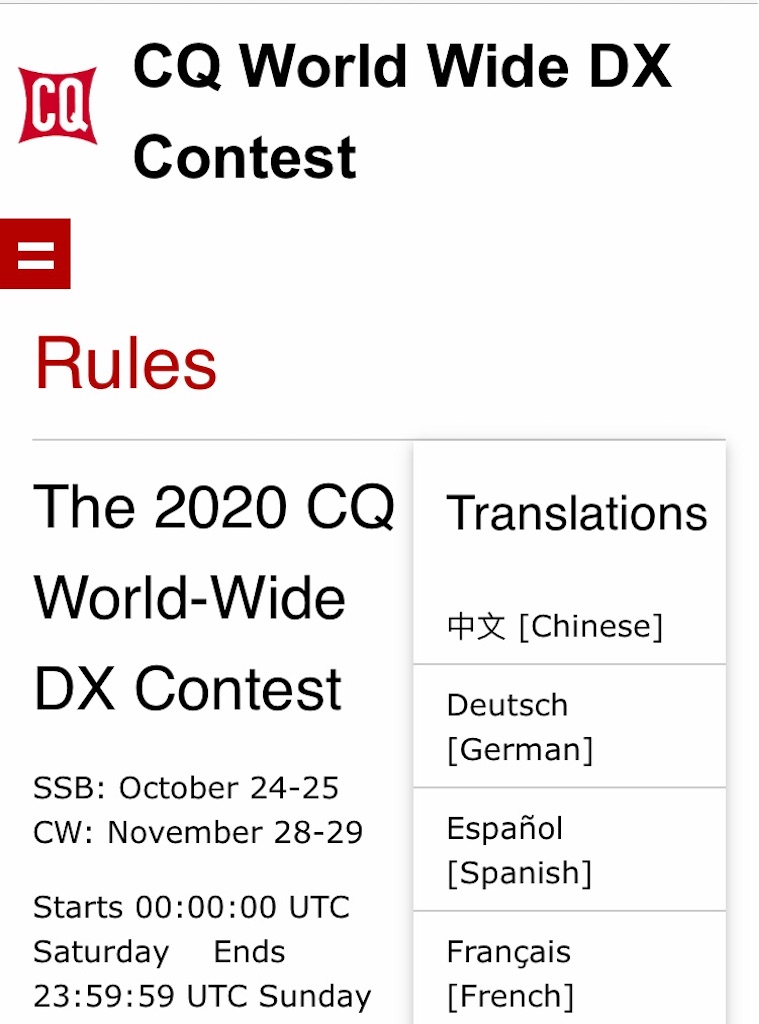The height and width of the screenshot is (1024, 759).
Task: Click the CQ World Wide DX Contest site title
Action: coord(400,110)
